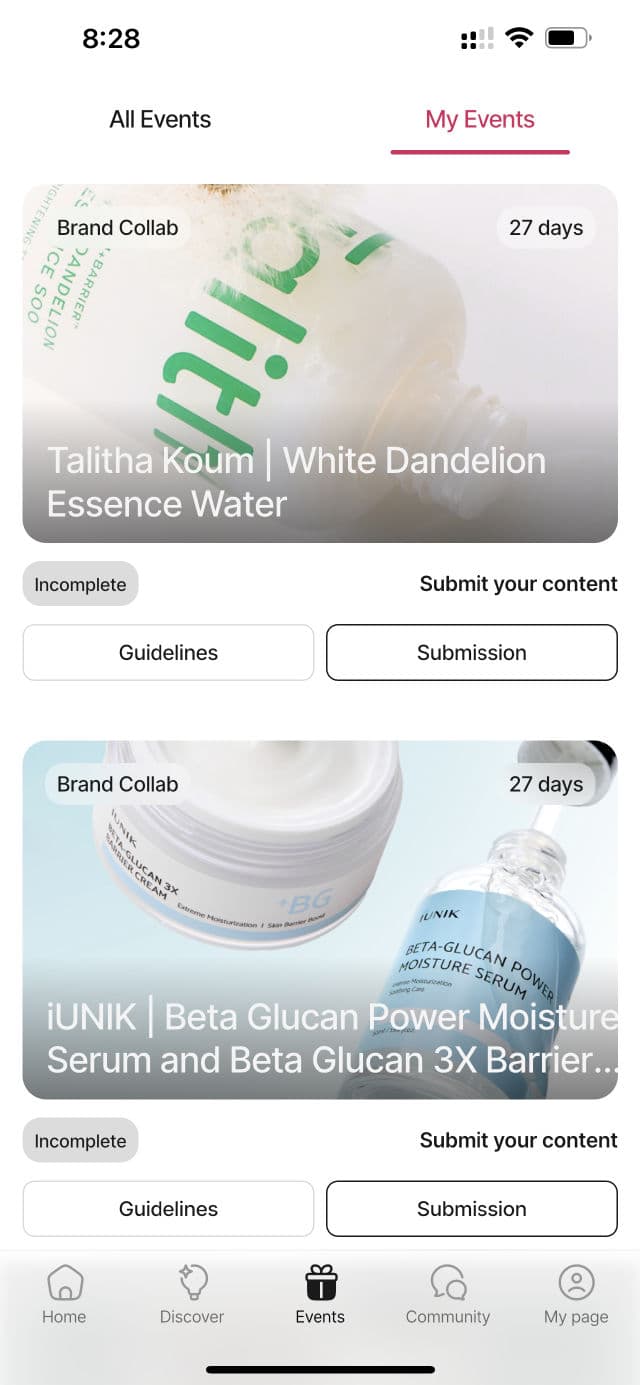
Task: Open the Talitha Koum White Dandelion event card
Action: (320, 363)
